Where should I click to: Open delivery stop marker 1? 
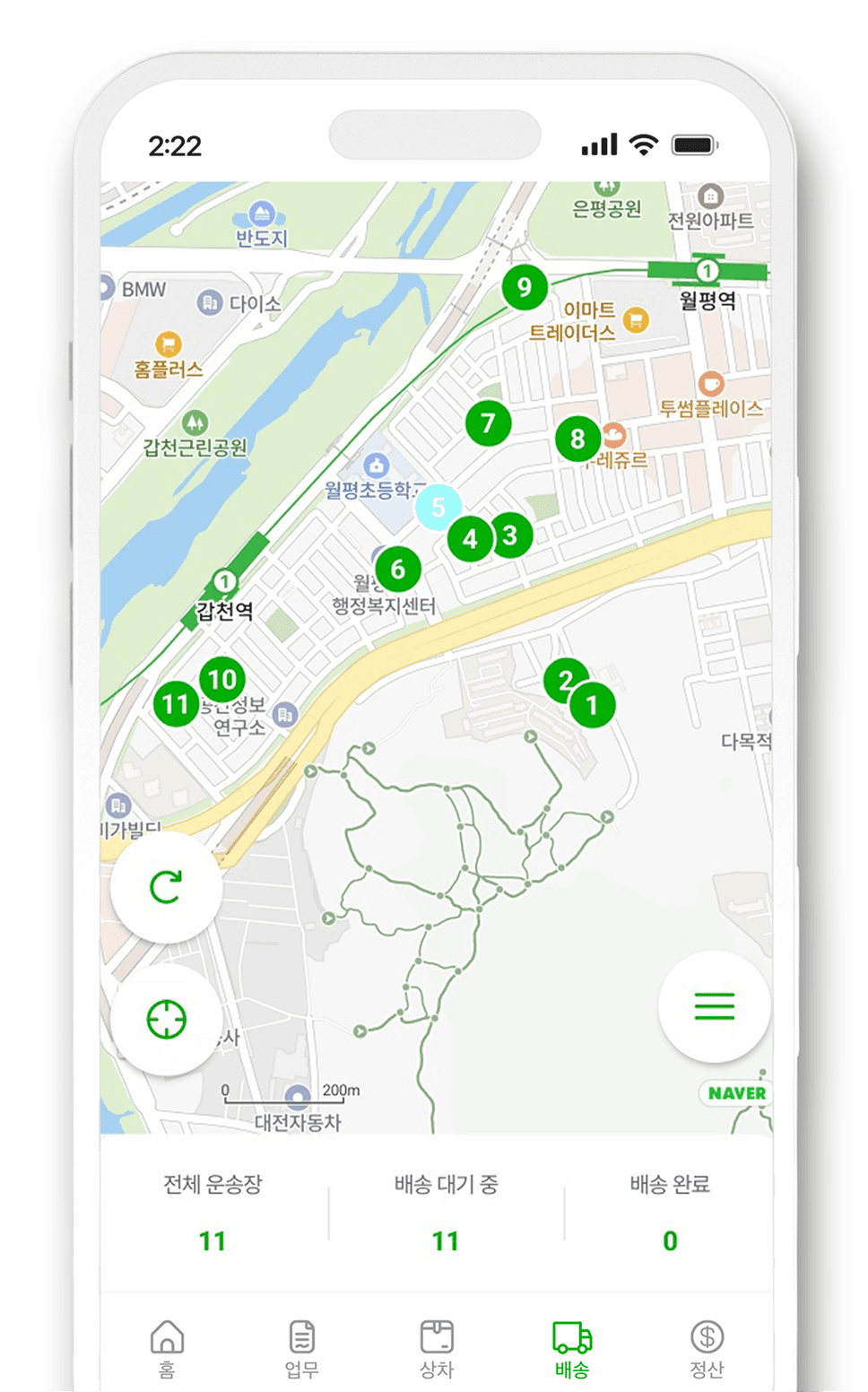(x=593, y=706)
